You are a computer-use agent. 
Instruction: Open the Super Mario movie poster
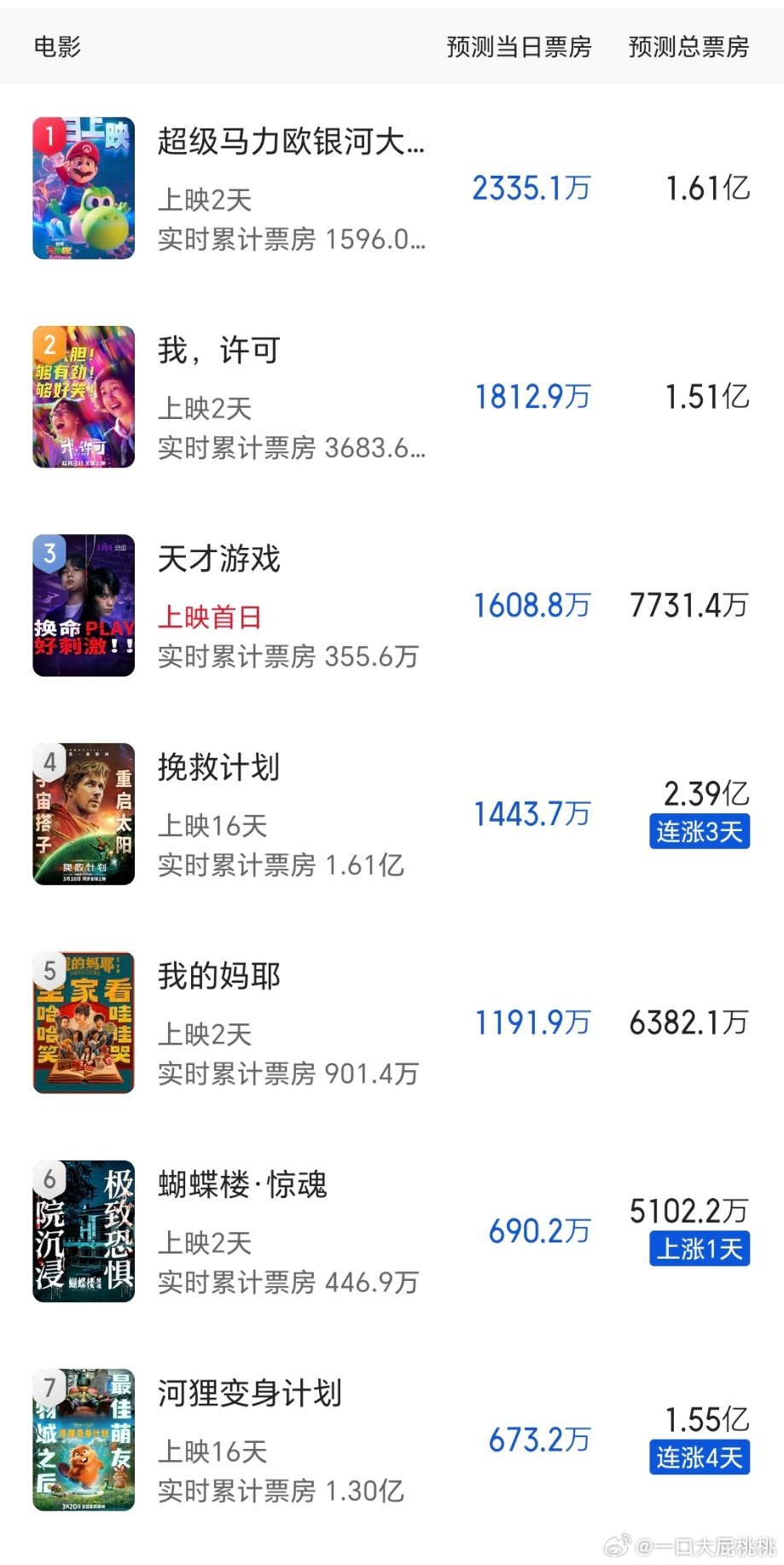pos(83,187)
